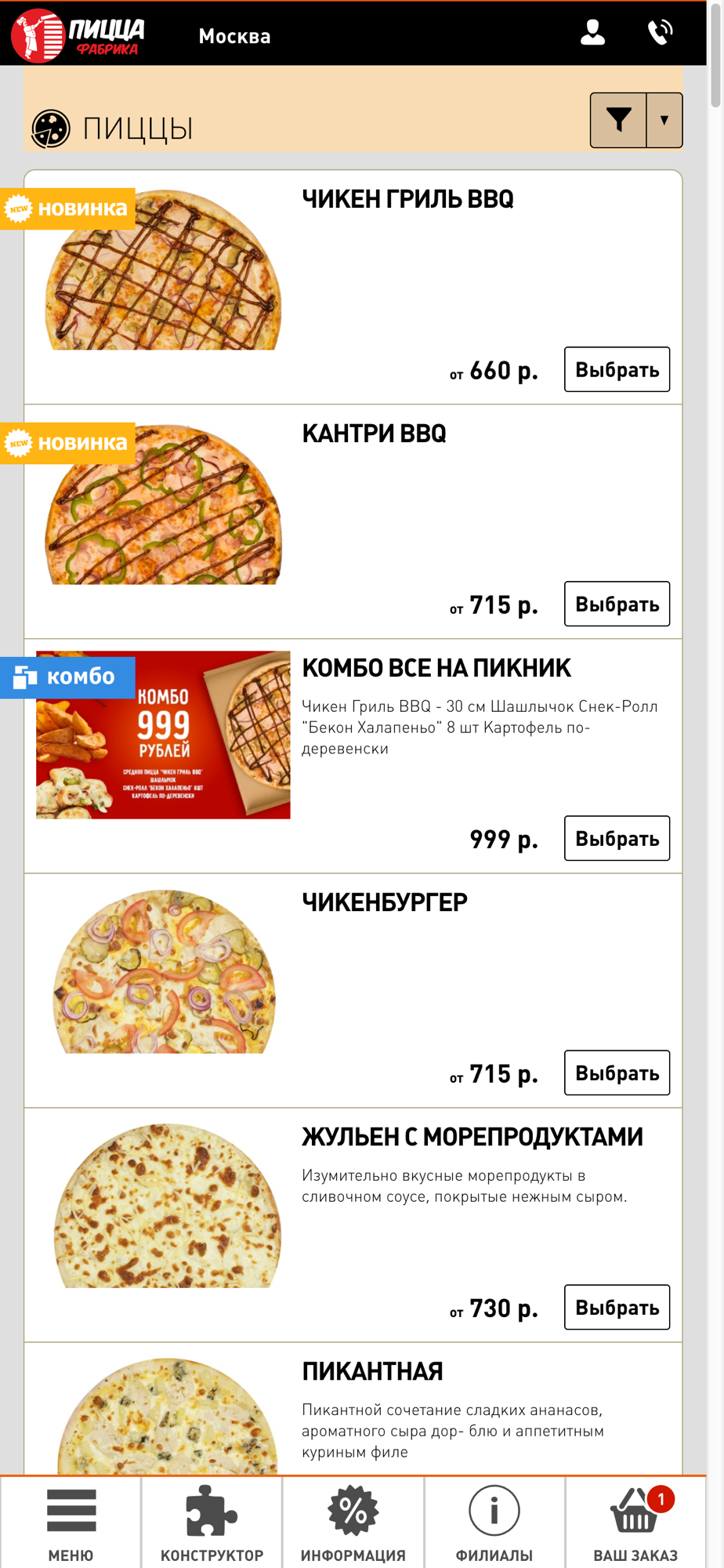724x1568 pixels.
Task: Go to the Информация tab
Action: [353, 1523]
